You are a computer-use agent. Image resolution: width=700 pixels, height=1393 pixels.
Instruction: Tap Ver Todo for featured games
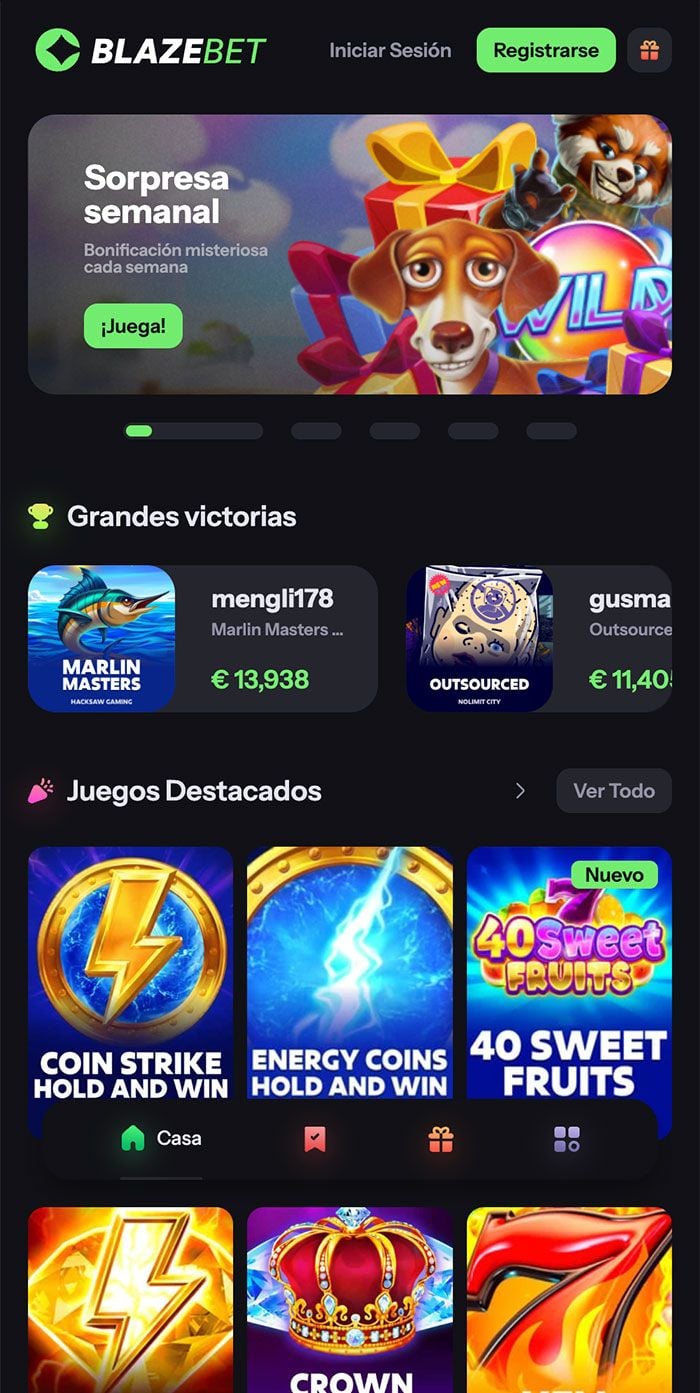pos(614,791)
